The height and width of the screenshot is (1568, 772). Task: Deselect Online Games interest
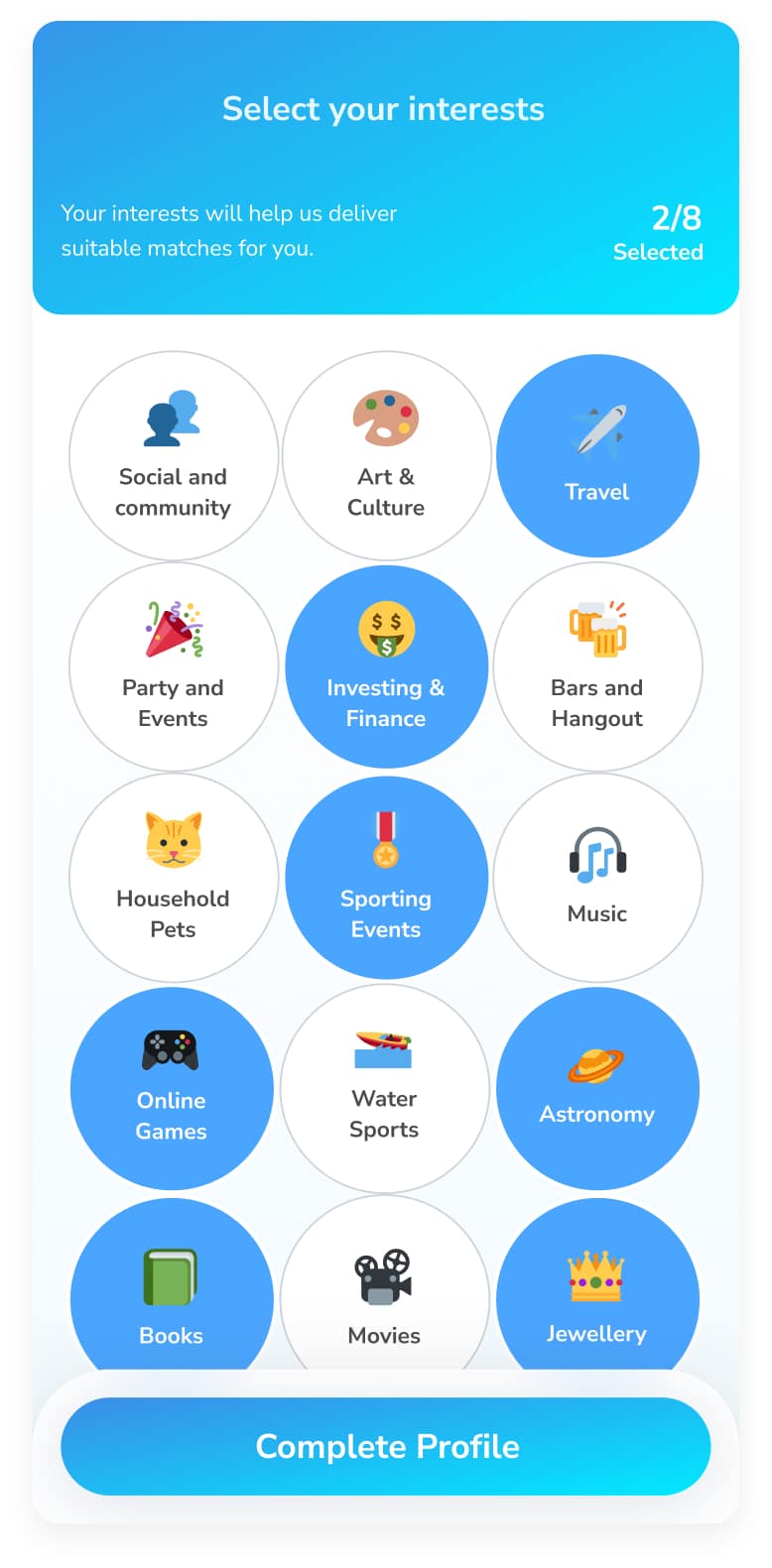coord(172,1089)
